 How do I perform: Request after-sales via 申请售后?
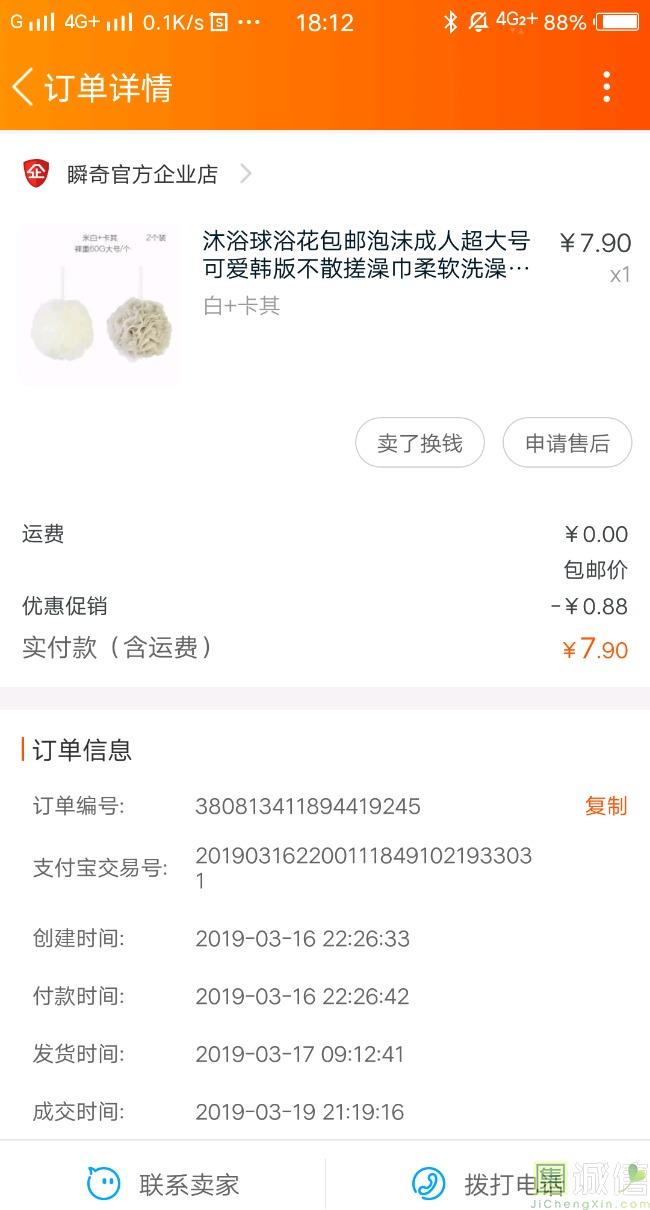click(x=567, y=443)
